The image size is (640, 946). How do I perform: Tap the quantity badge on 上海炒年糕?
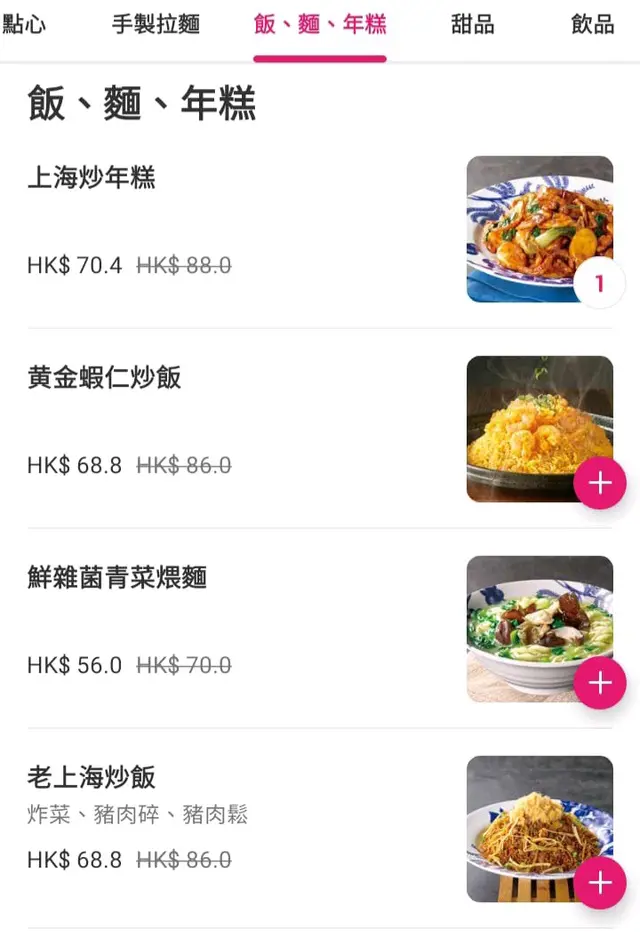(599, 284)
